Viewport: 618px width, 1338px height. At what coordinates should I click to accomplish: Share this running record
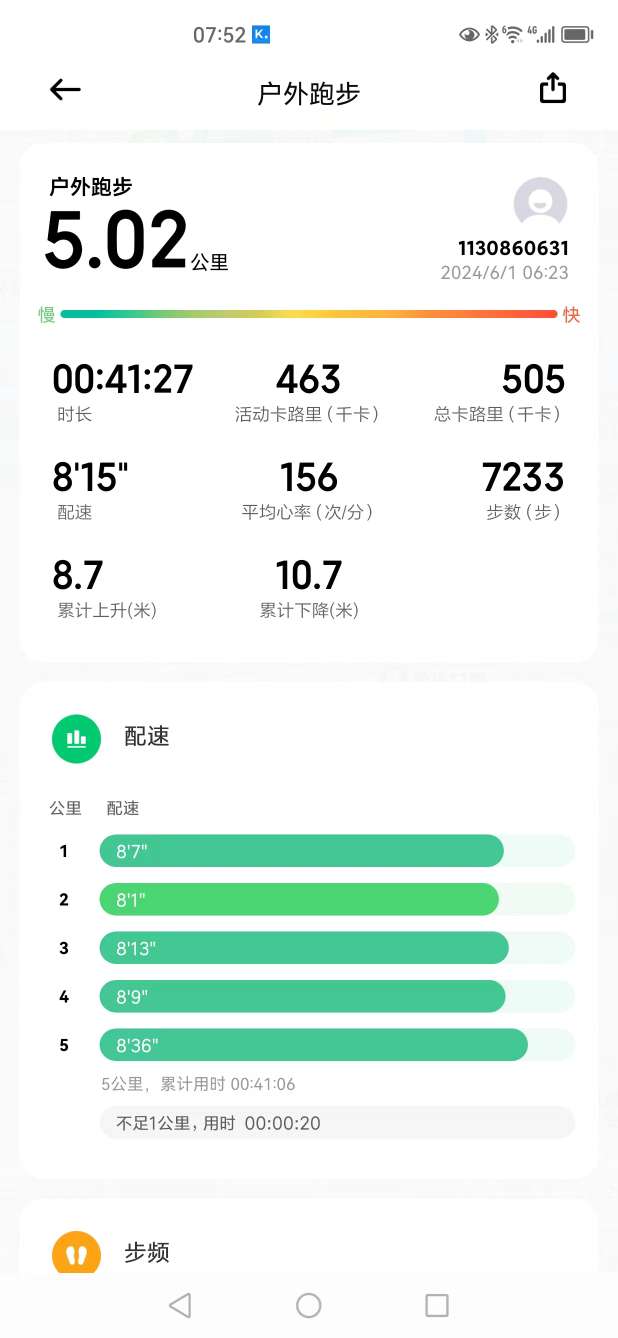553,90
